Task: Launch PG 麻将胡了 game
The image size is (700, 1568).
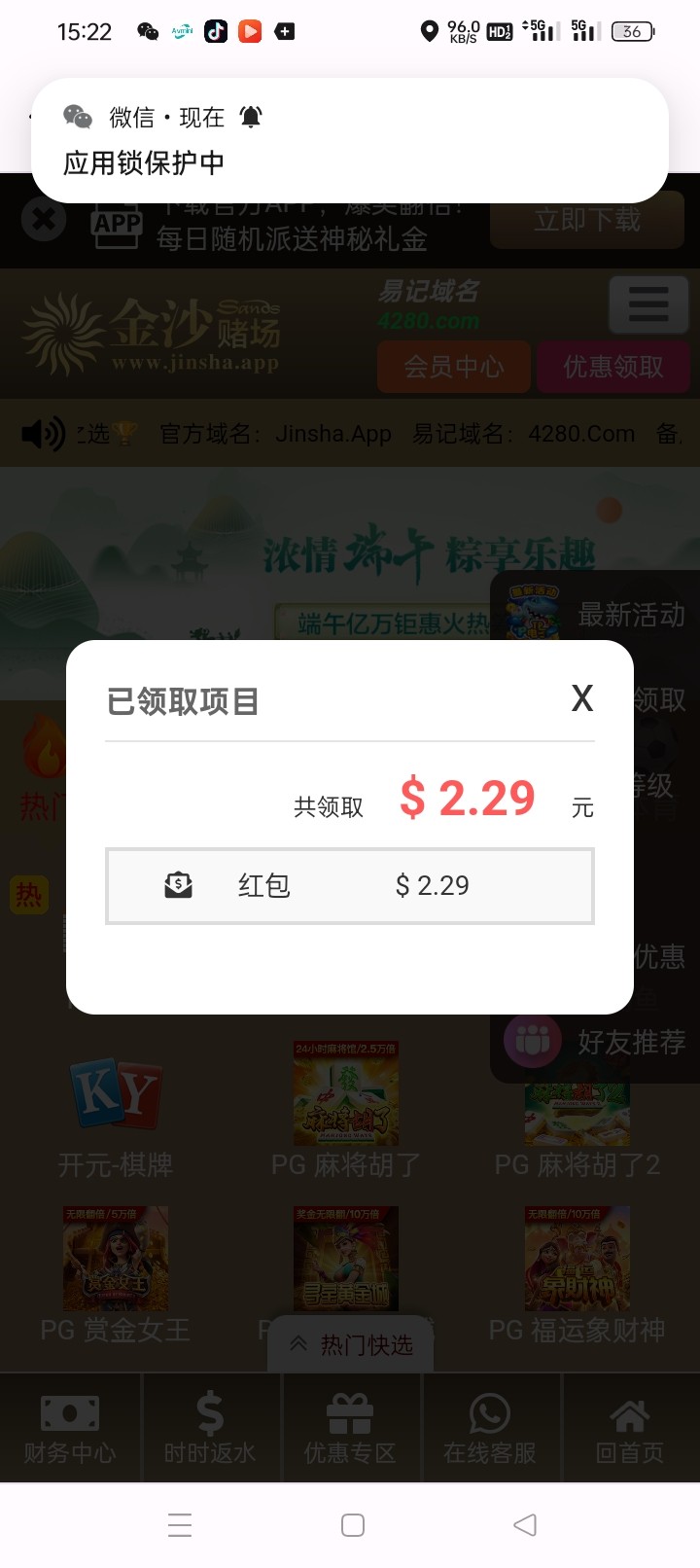Action: [x=345, y=1109]
